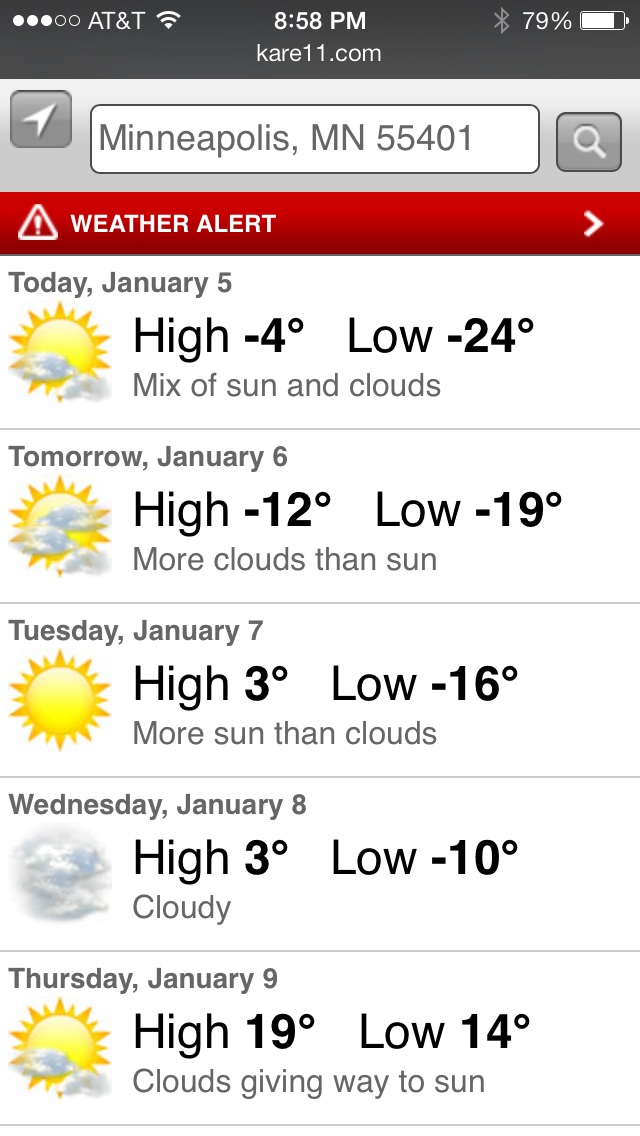This screenshot has width=640, height=1136.
Task: Tap the kare11.com address bar
Action: (320, 54)
